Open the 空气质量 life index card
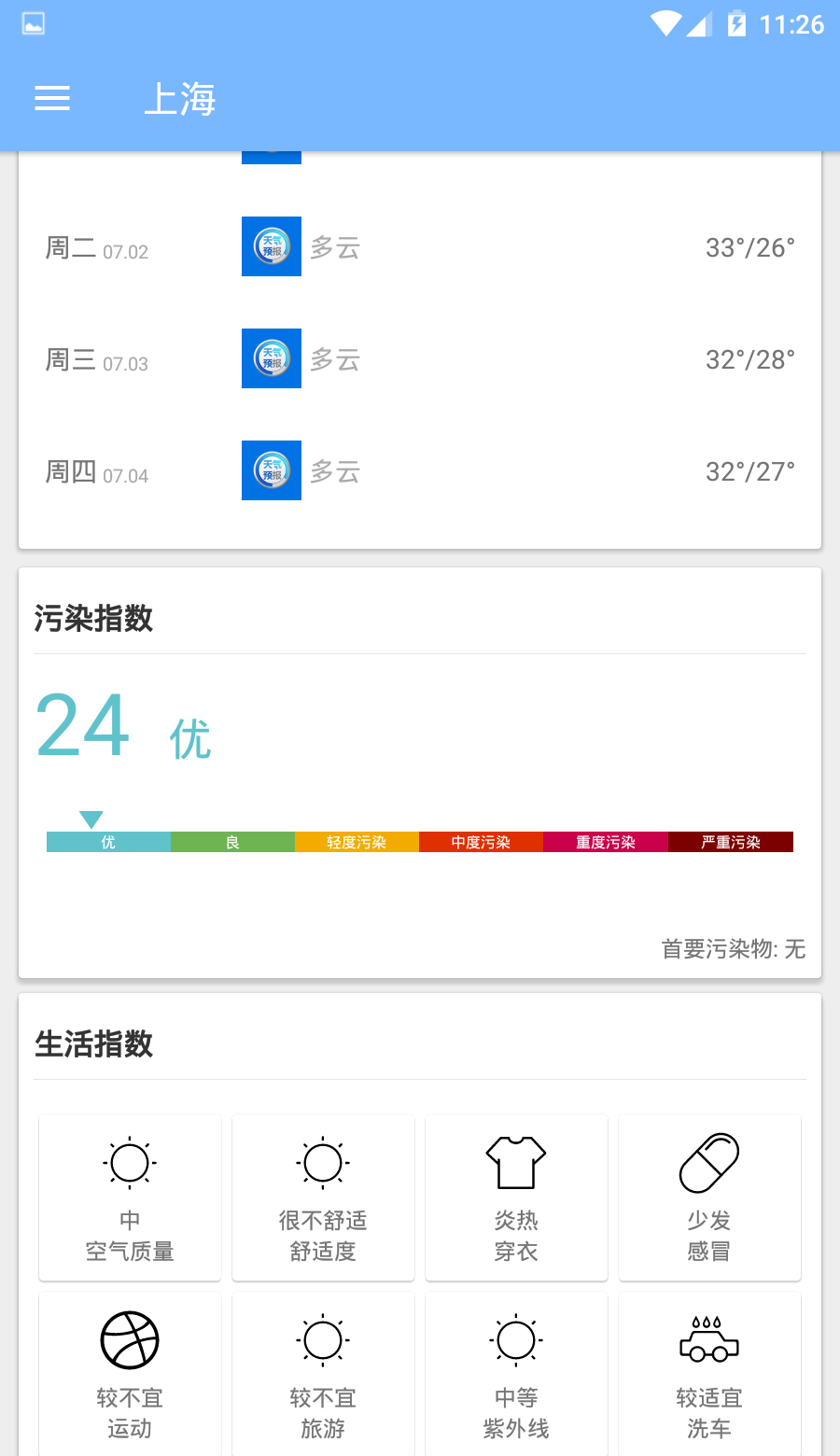840x1456 pixels. click(130, 1197)
